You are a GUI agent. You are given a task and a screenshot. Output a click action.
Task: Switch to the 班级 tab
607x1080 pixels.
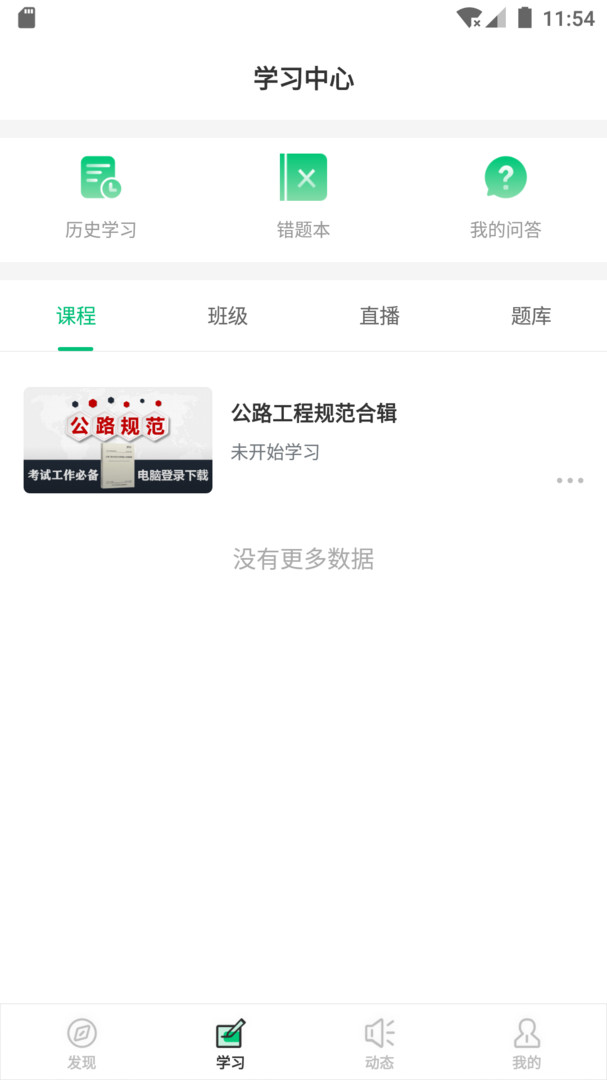tap(227, 317)
